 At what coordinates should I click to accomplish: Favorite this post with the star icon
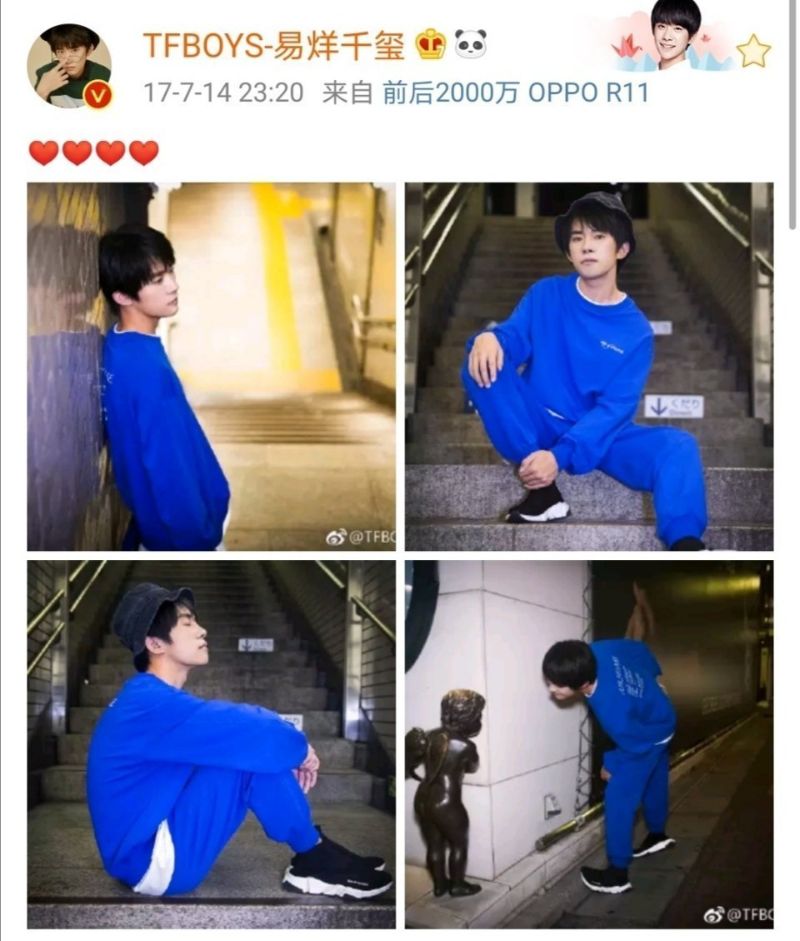pos(753,52)
